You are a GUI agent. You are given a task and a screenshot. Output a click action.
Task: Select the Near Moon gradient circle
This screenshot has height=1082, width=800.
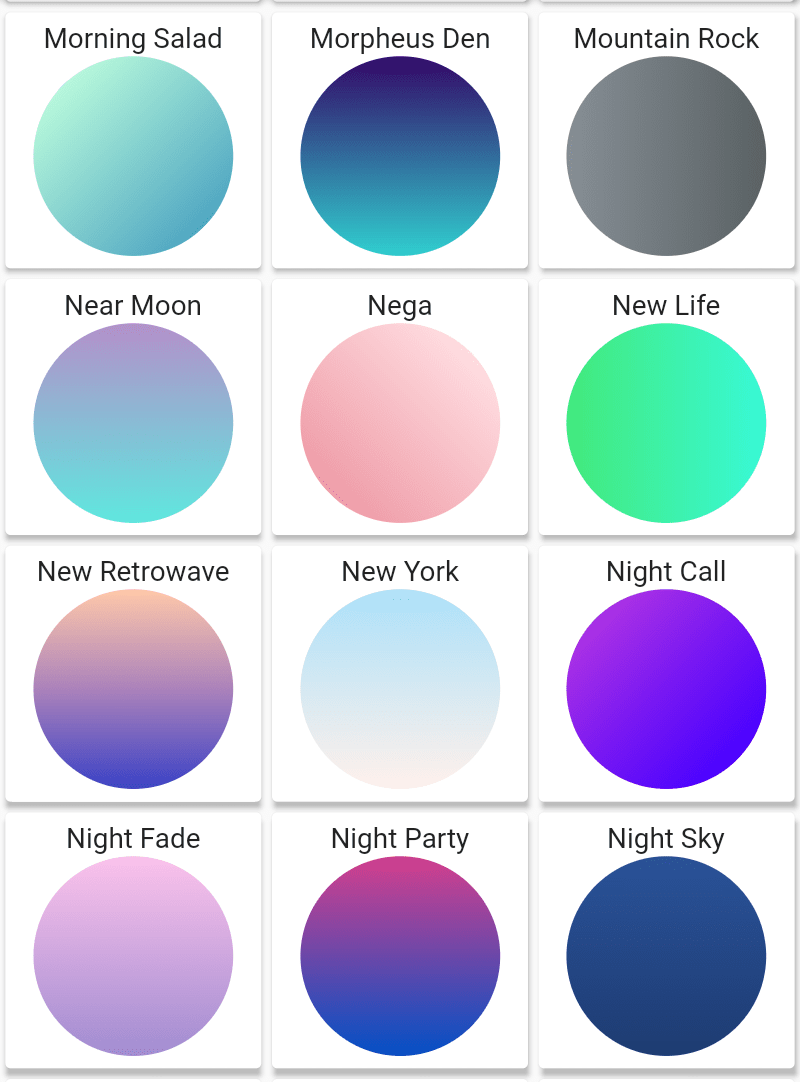coord(133,423)
